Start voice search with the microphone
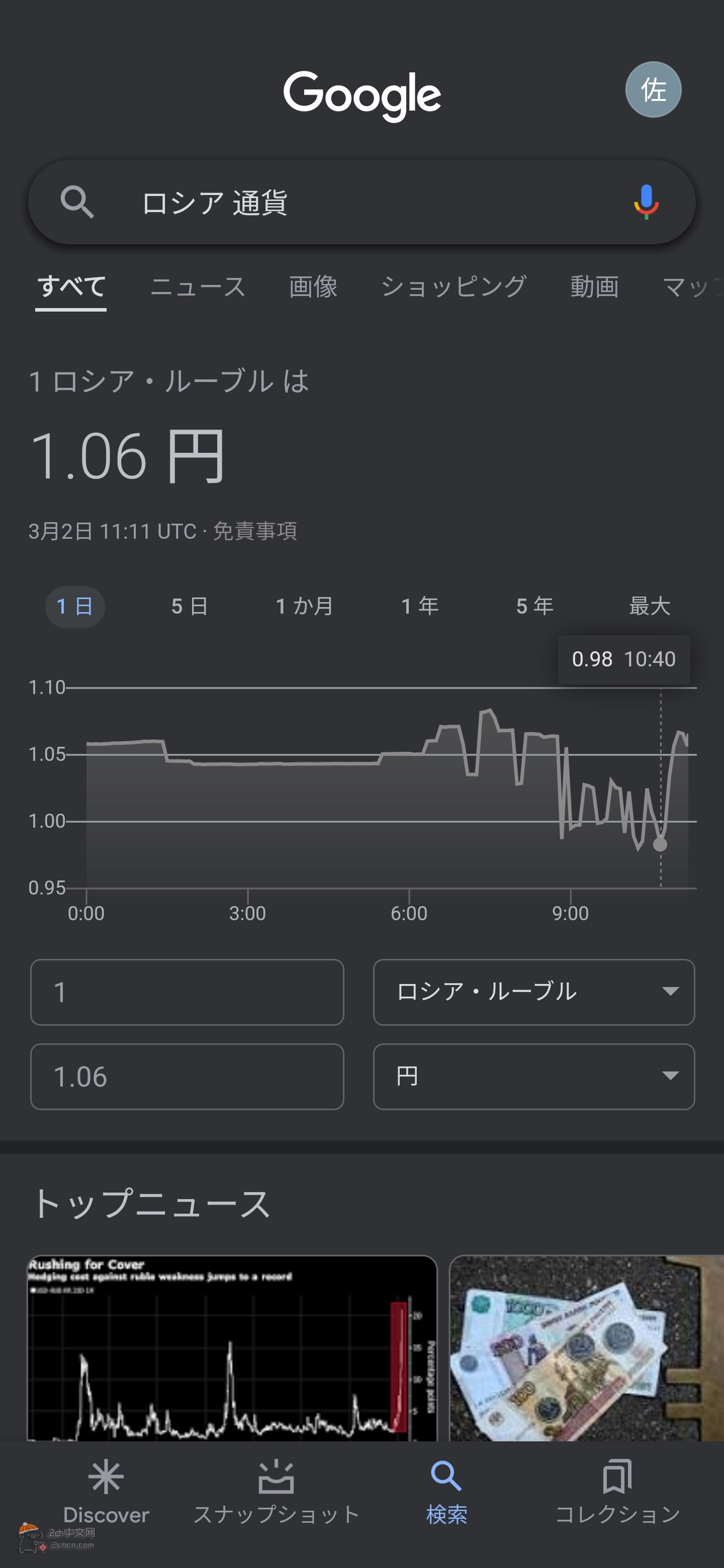 (646, 202)
